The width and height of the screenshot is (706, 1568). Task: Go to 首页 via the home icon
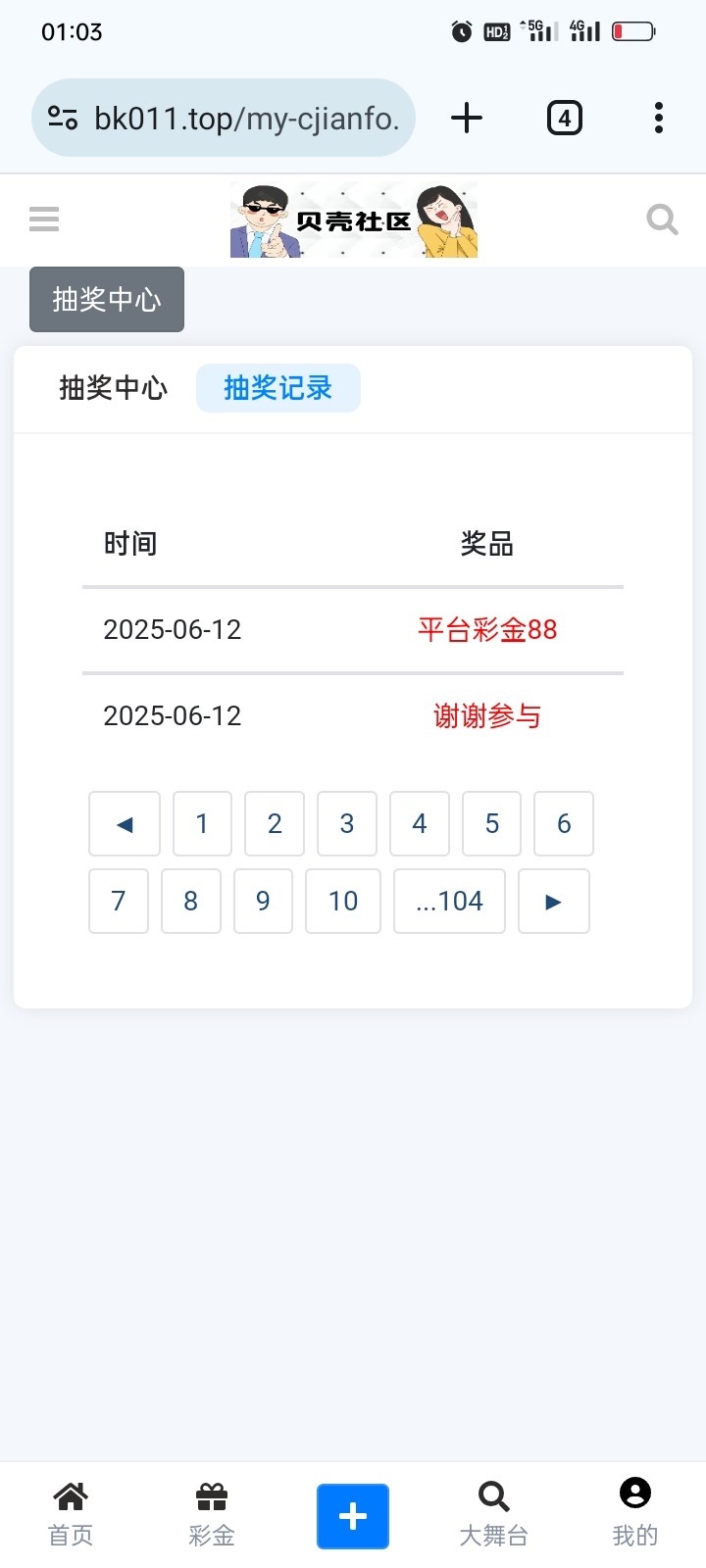(70, 1512)
